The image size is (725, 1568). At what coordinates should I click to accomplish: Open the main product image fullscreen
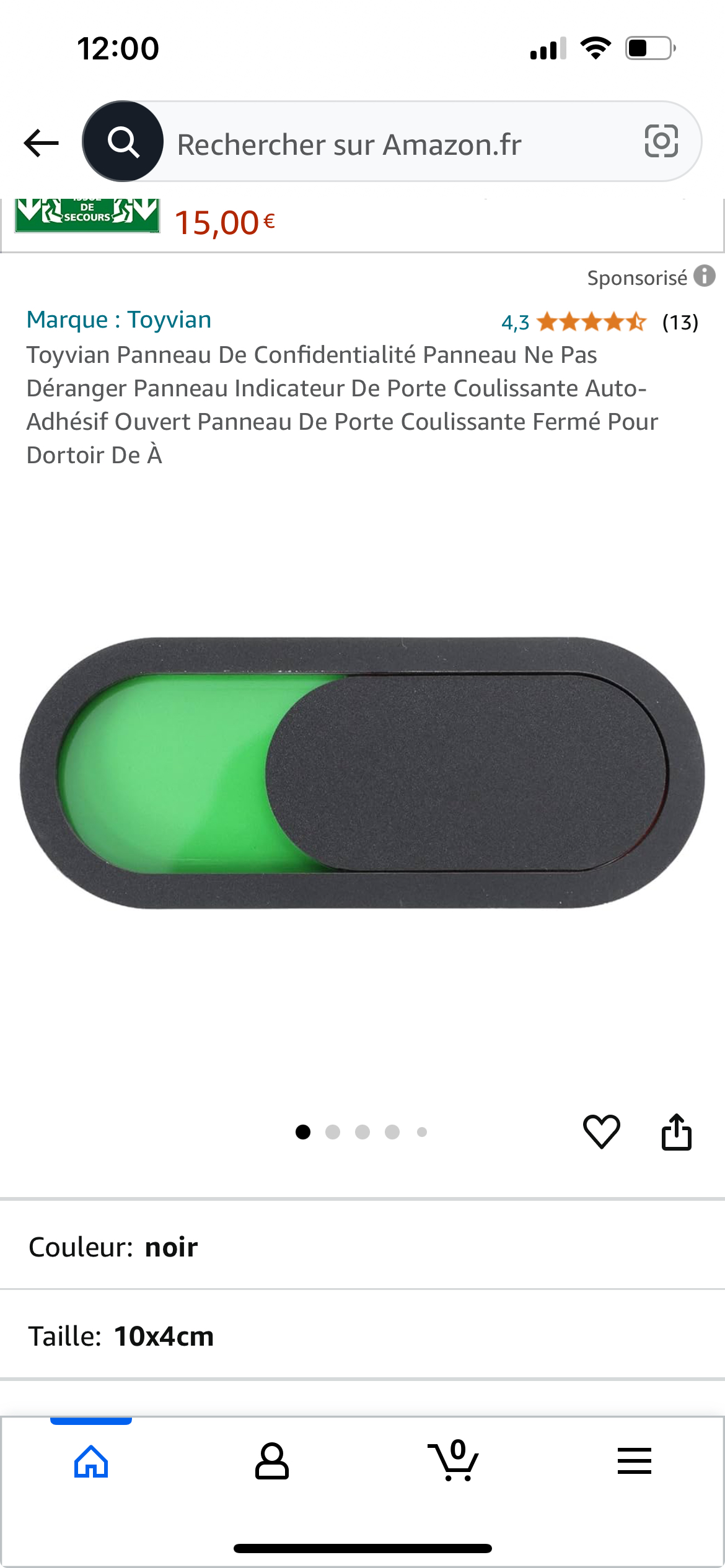pyautogui.click(x=362, y=773)
